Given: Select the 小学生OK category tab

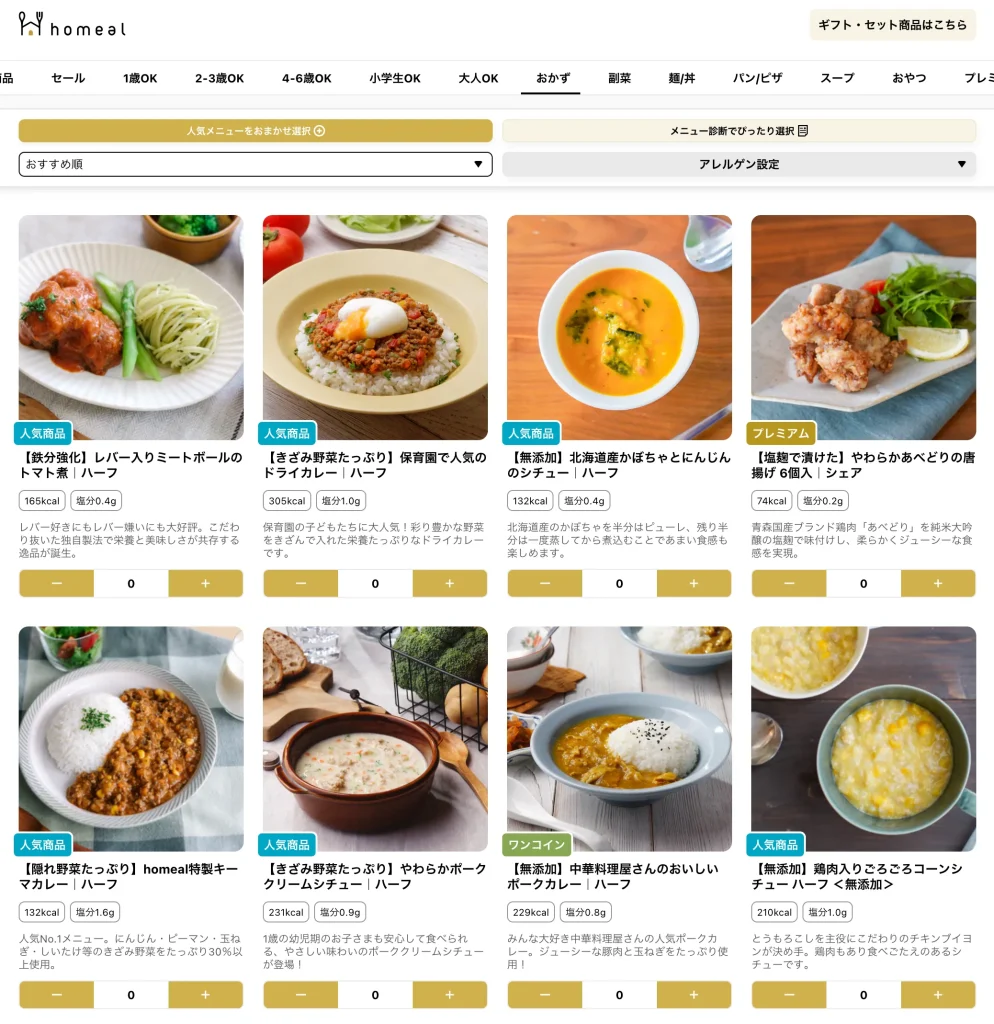Looking at the screenshot, I should (x=394, y=78).
